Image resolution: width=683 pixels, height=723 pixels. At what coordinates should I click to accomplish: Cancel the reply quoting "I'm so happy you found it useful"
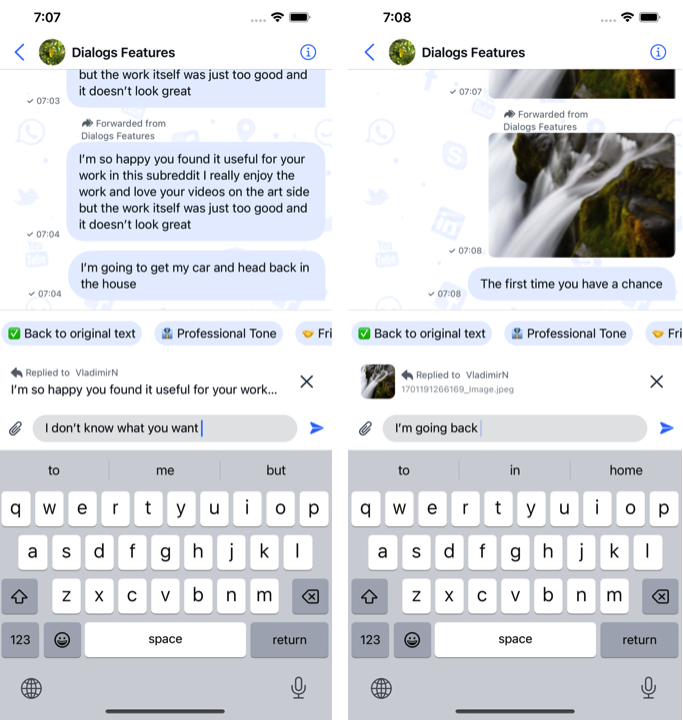pyautogui.click(x=306, y=381)
